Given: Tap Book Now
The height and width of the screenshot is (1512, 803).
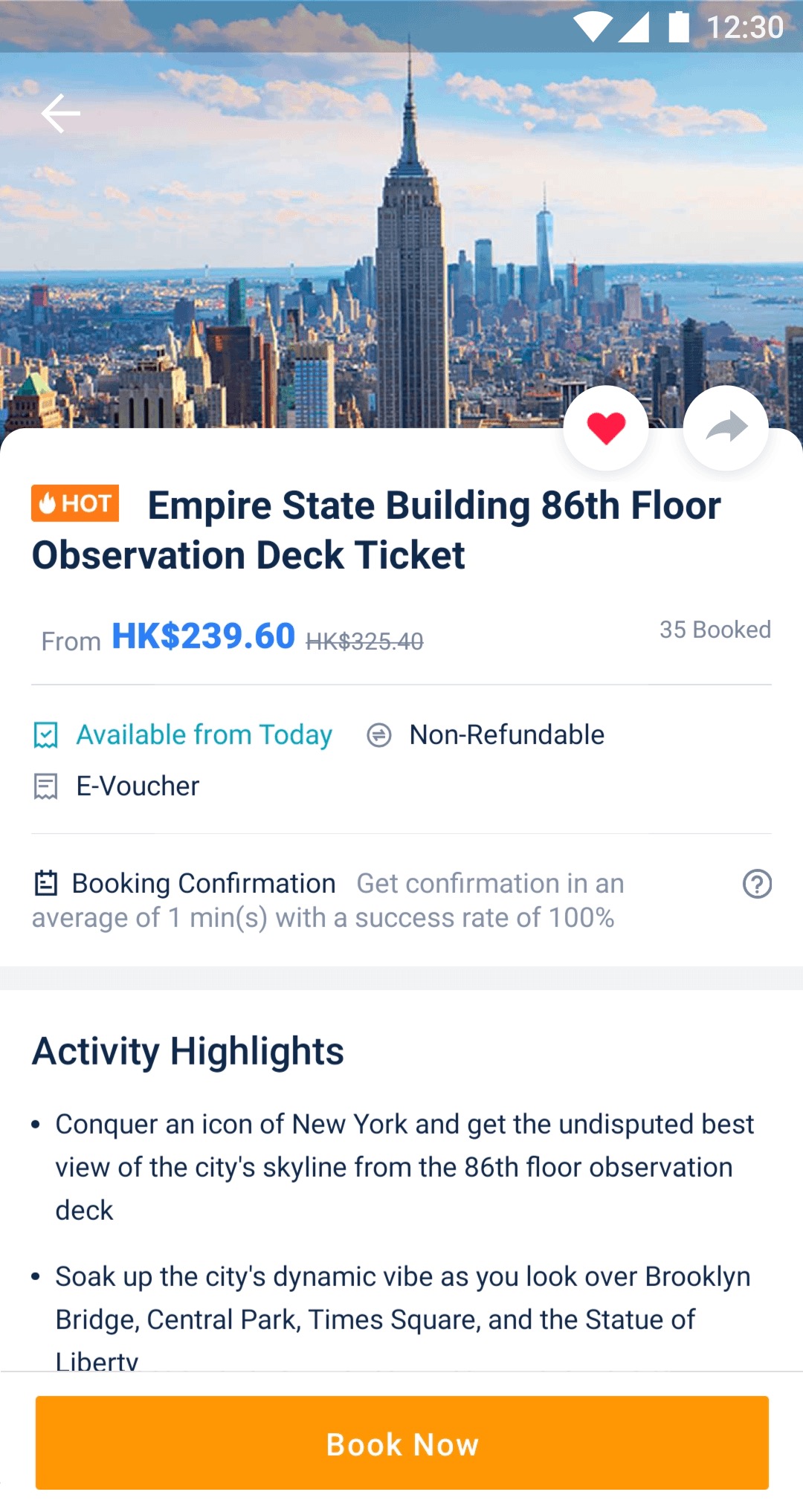Looking at the screenshot, I should click(x=401, y=1443).
